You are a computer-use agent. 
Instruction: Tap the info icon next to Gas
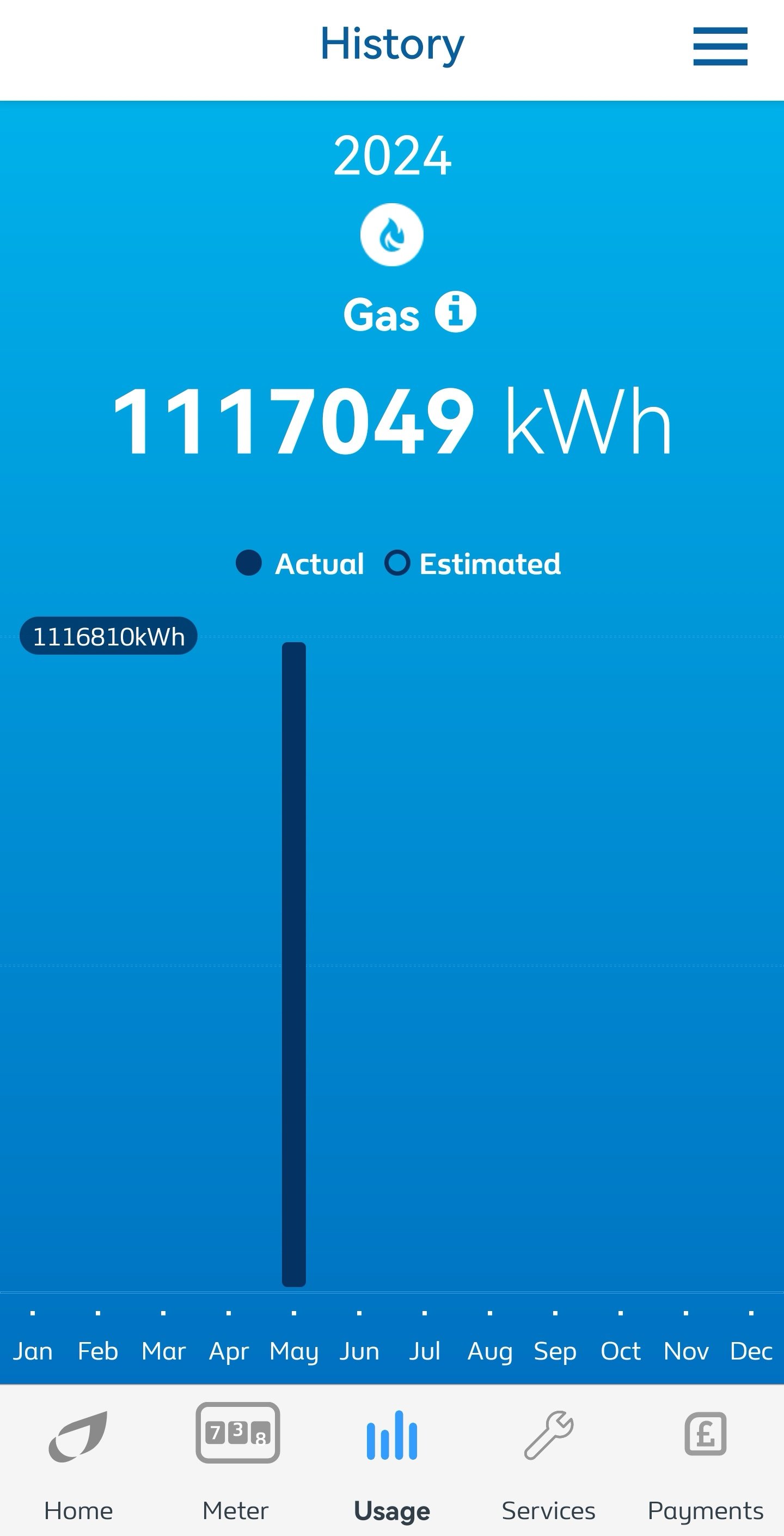click(x=456, y=313)
